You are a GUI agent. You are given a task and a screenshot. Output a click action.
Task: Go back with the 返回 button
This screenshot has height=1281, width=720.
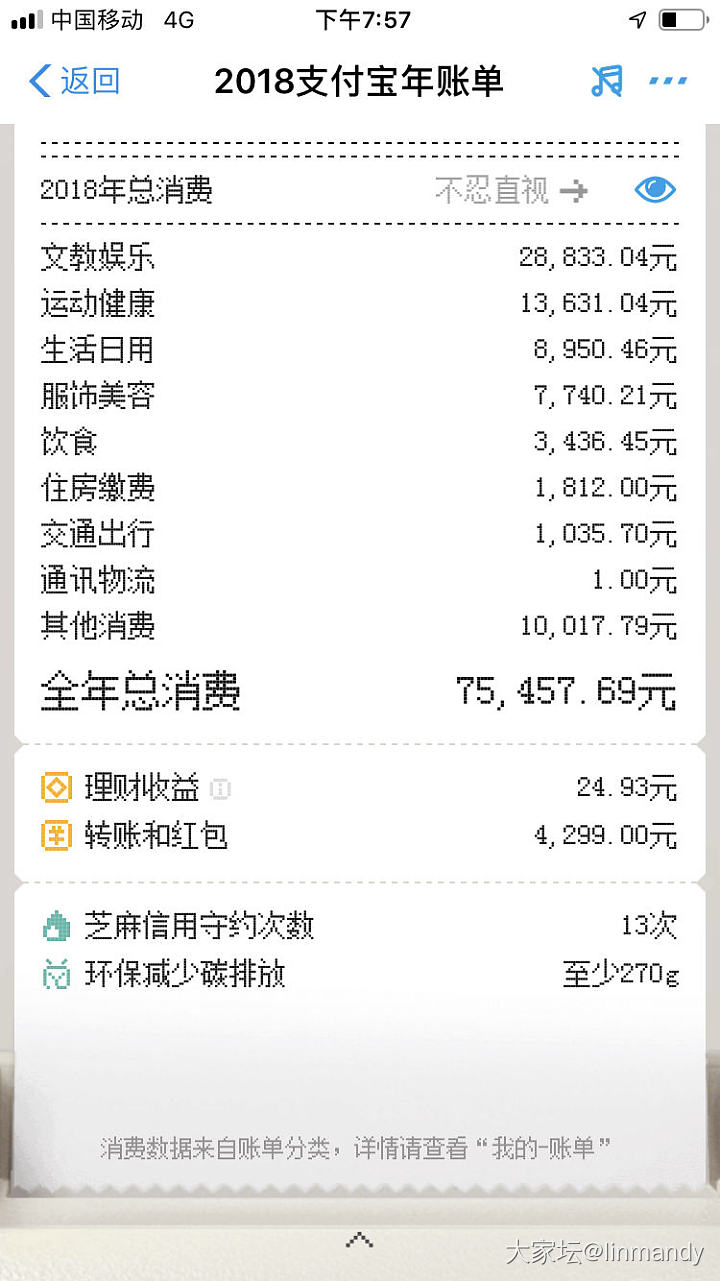coord(74,81)
